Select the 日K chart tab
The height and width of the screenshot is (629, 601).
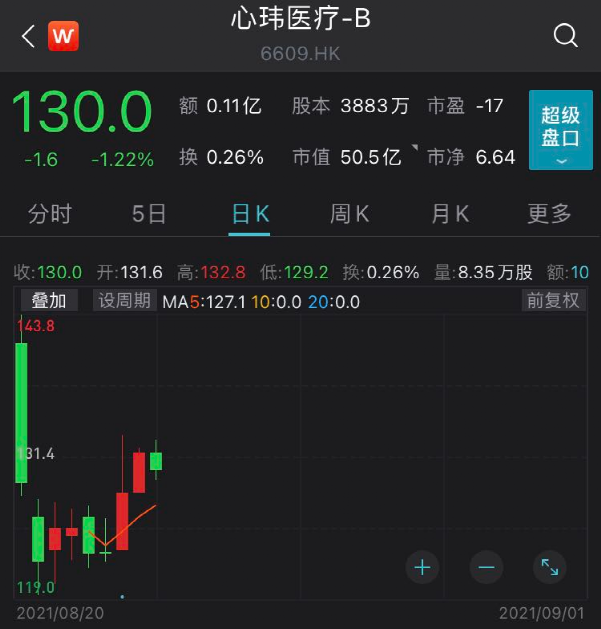point(249,213)
